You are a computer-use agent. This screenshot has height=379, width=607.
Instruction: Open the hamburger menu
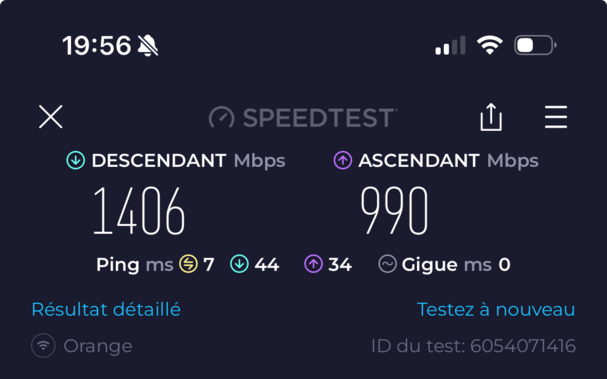tap(556, 117)
